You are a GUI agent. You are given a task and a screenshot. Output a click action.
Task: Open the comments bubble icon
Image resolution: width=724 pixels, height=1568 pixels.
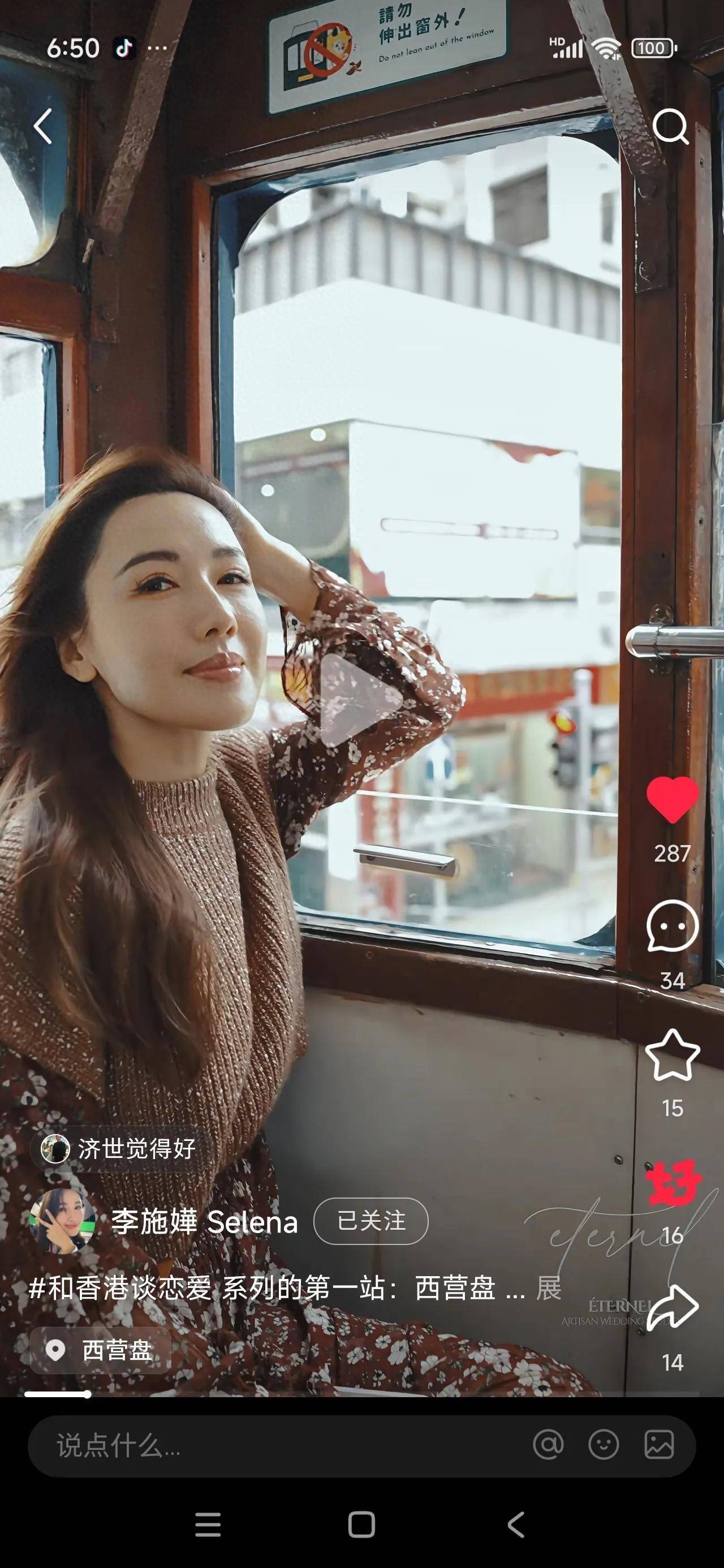click(x=671, y=926)
